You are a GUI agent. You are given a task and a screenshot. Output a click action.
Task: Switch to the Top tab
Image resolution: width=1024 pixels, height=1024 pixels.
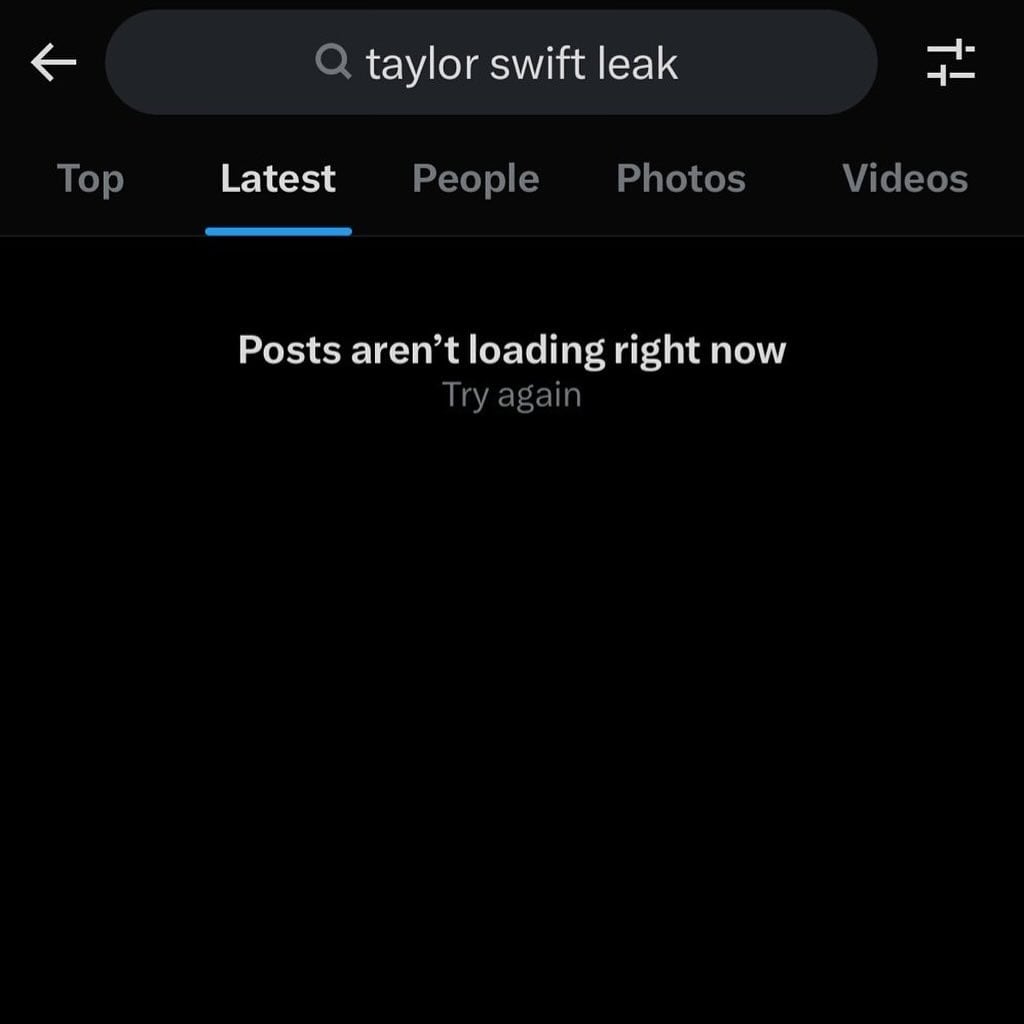point(90,179)
